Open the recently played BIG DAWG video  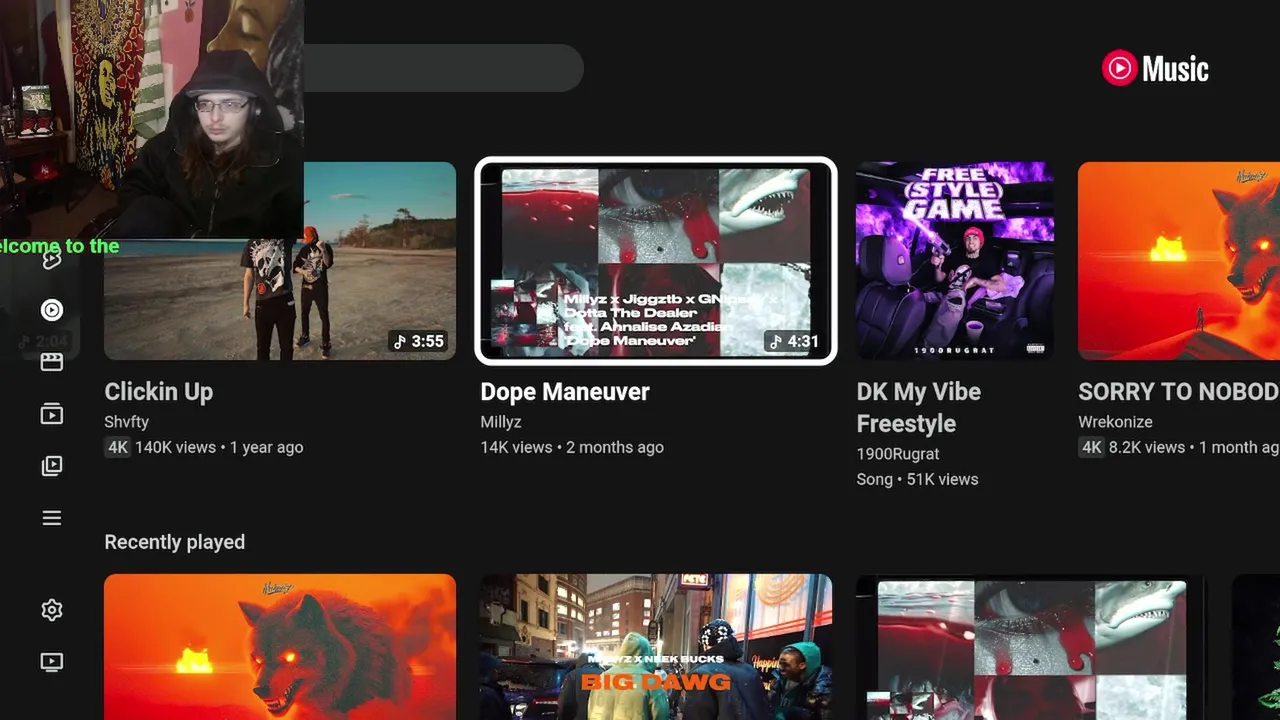[x=656, y=646]
